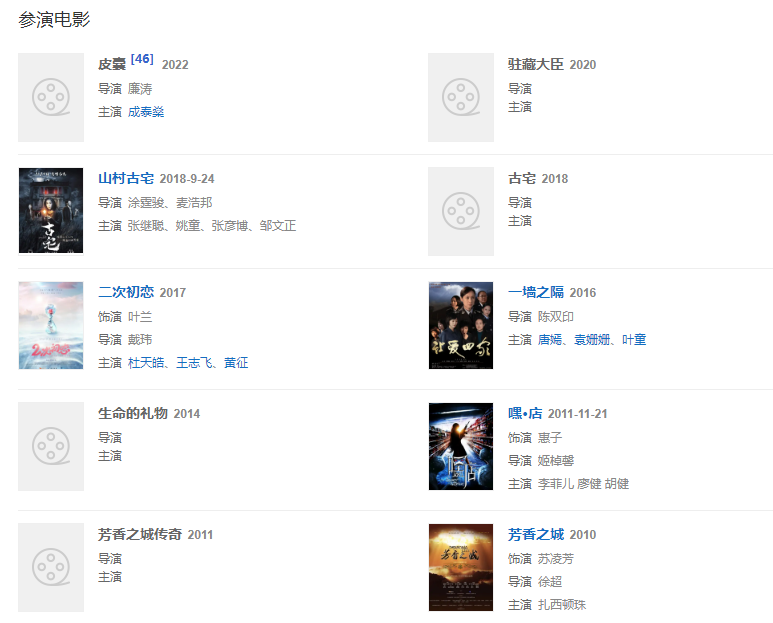Image resolution: width=773 pixels, height=623 pixels.
Task: View actor 扎西顿珠's page
Action: tap(562, 605)
